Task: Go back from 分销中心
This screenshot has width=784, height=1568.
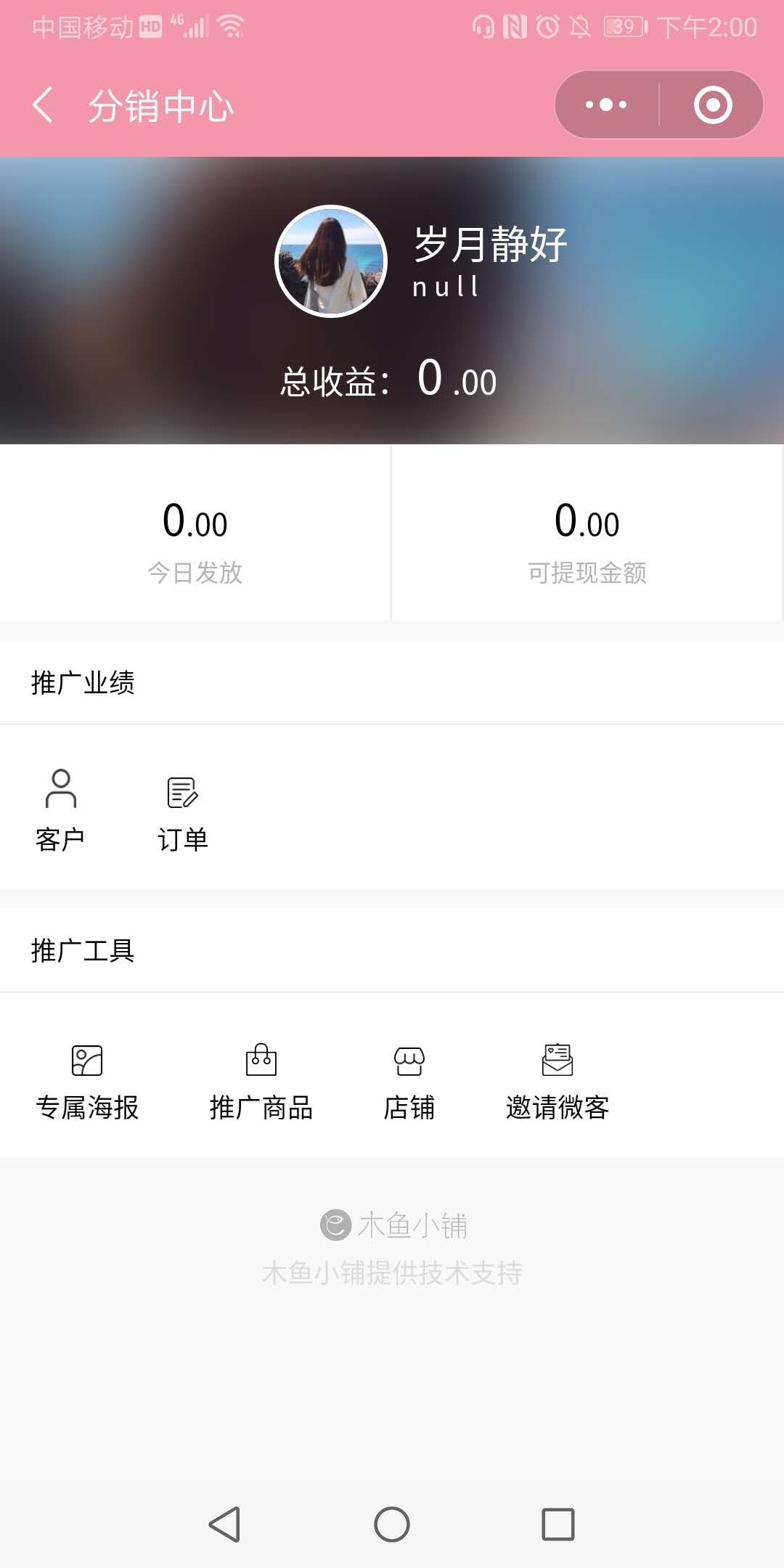Action: (x=44, y=105)
